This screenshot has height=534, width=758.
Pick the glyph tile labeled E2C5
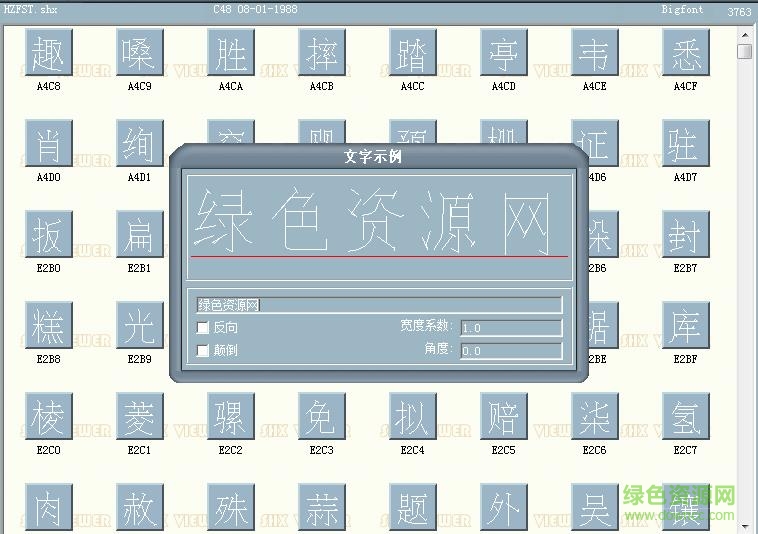[x=503, y=417]
